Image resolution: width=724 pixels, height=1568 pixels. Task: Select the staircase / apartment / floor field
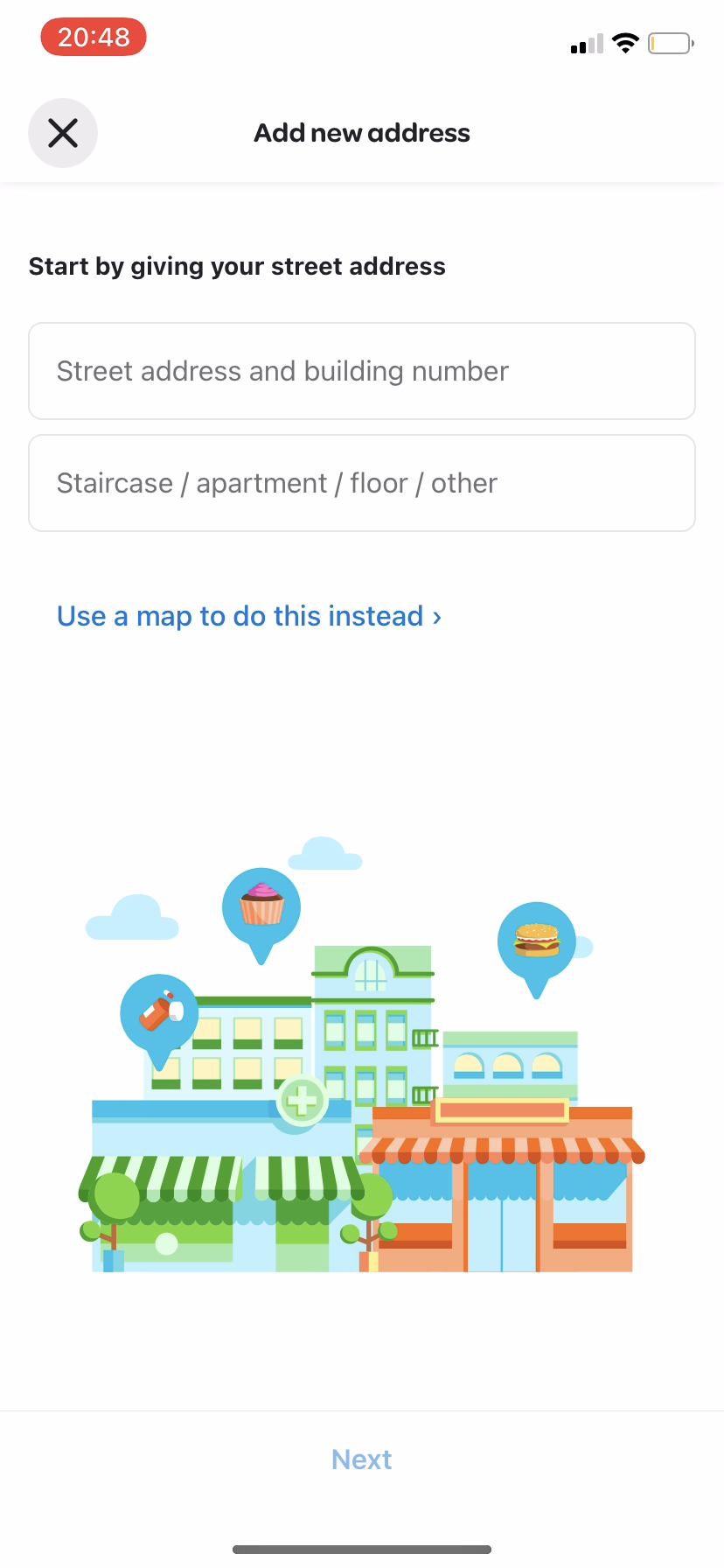point(362,483)
